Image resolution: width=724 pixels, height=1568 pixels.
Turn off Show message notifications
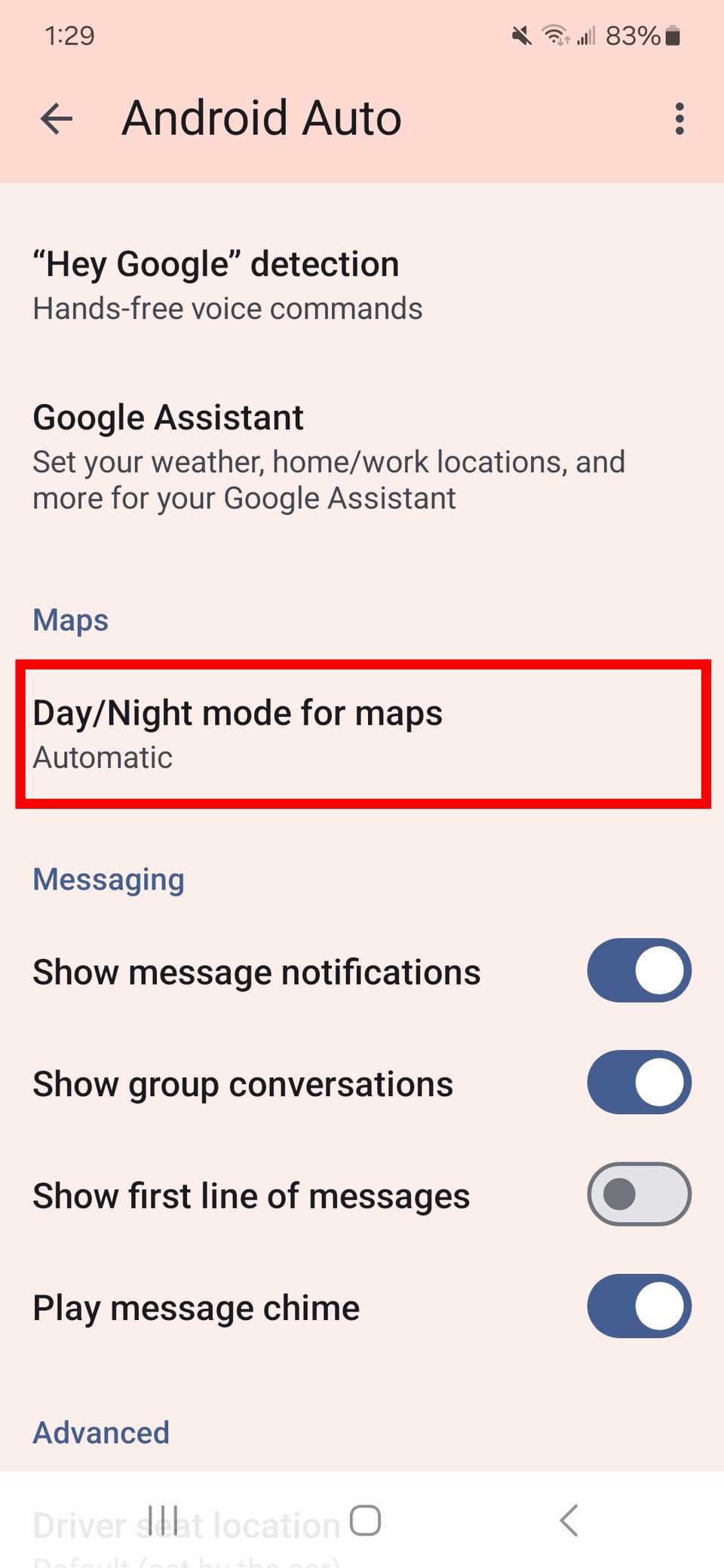tap(639, 970)
